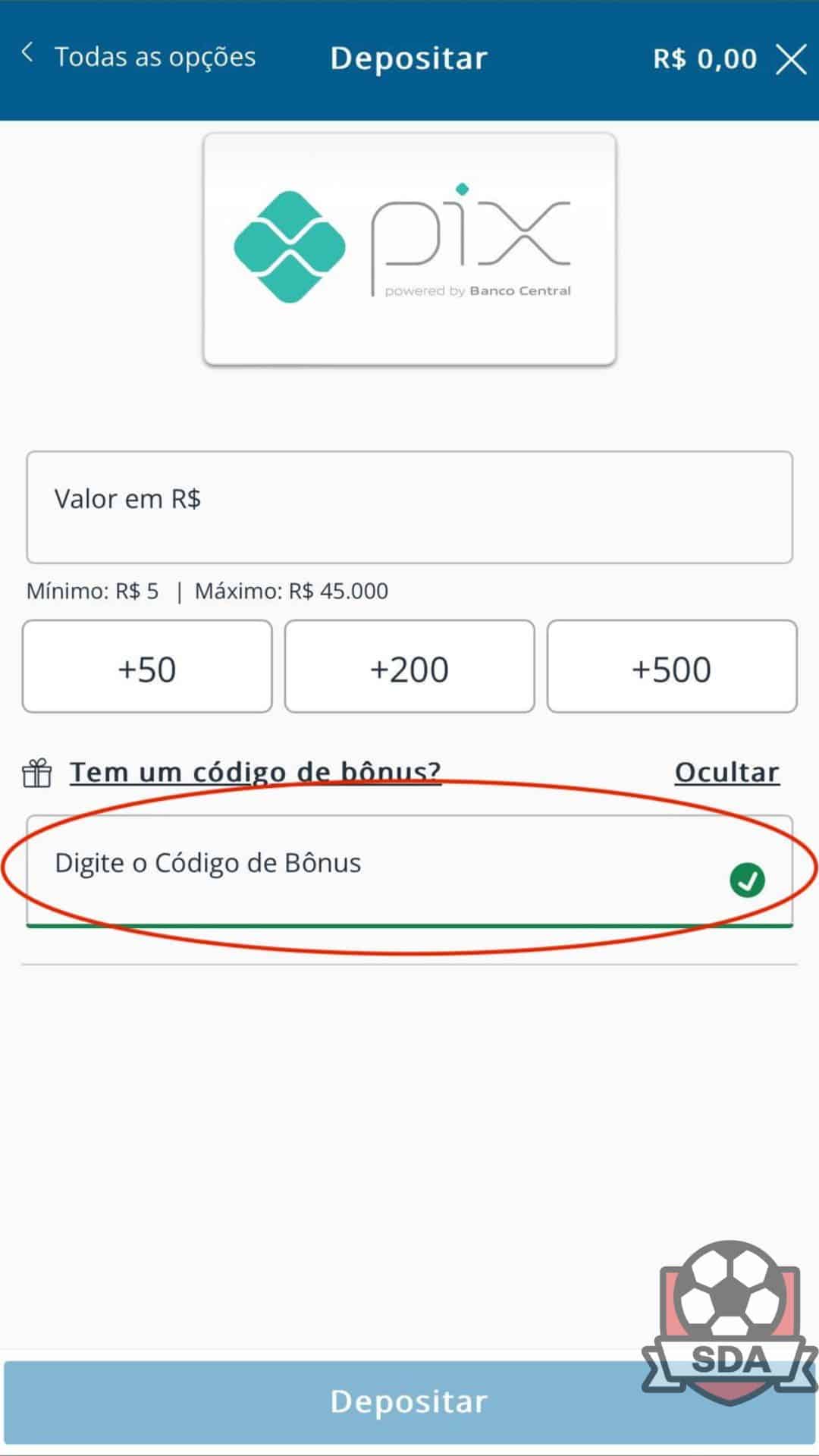This screenshot has height=1456, width=819.
Task: Close the Depositar screen
Action: coord(791,58)
